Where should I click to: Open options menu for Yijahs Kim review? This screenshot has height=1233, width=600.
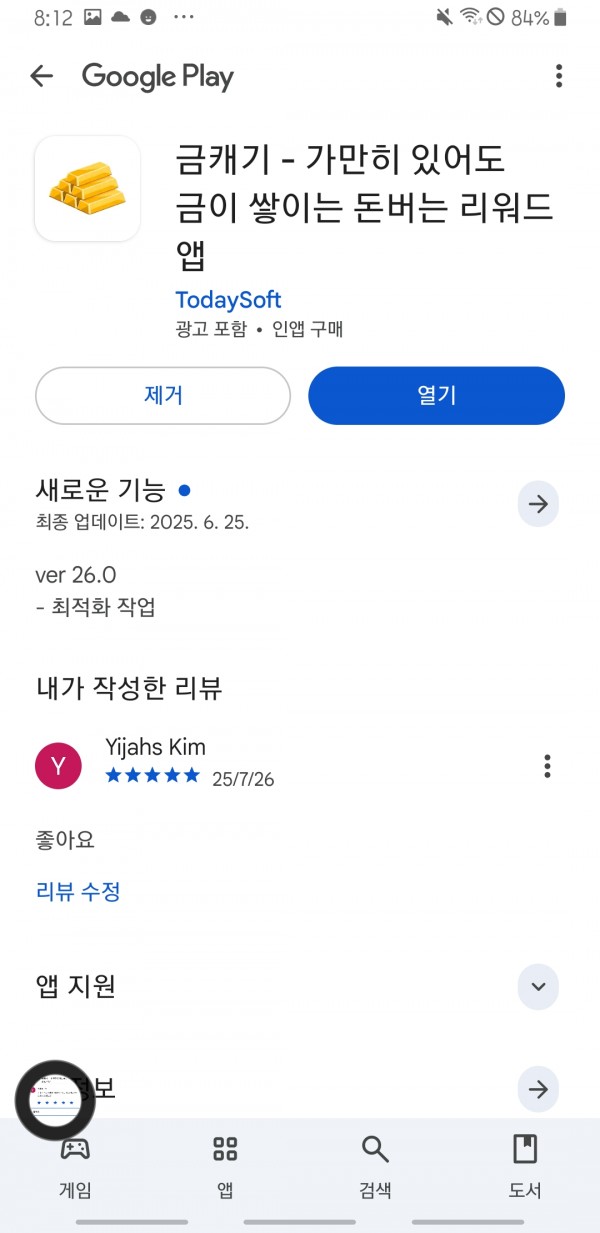[x=547, y=766]
